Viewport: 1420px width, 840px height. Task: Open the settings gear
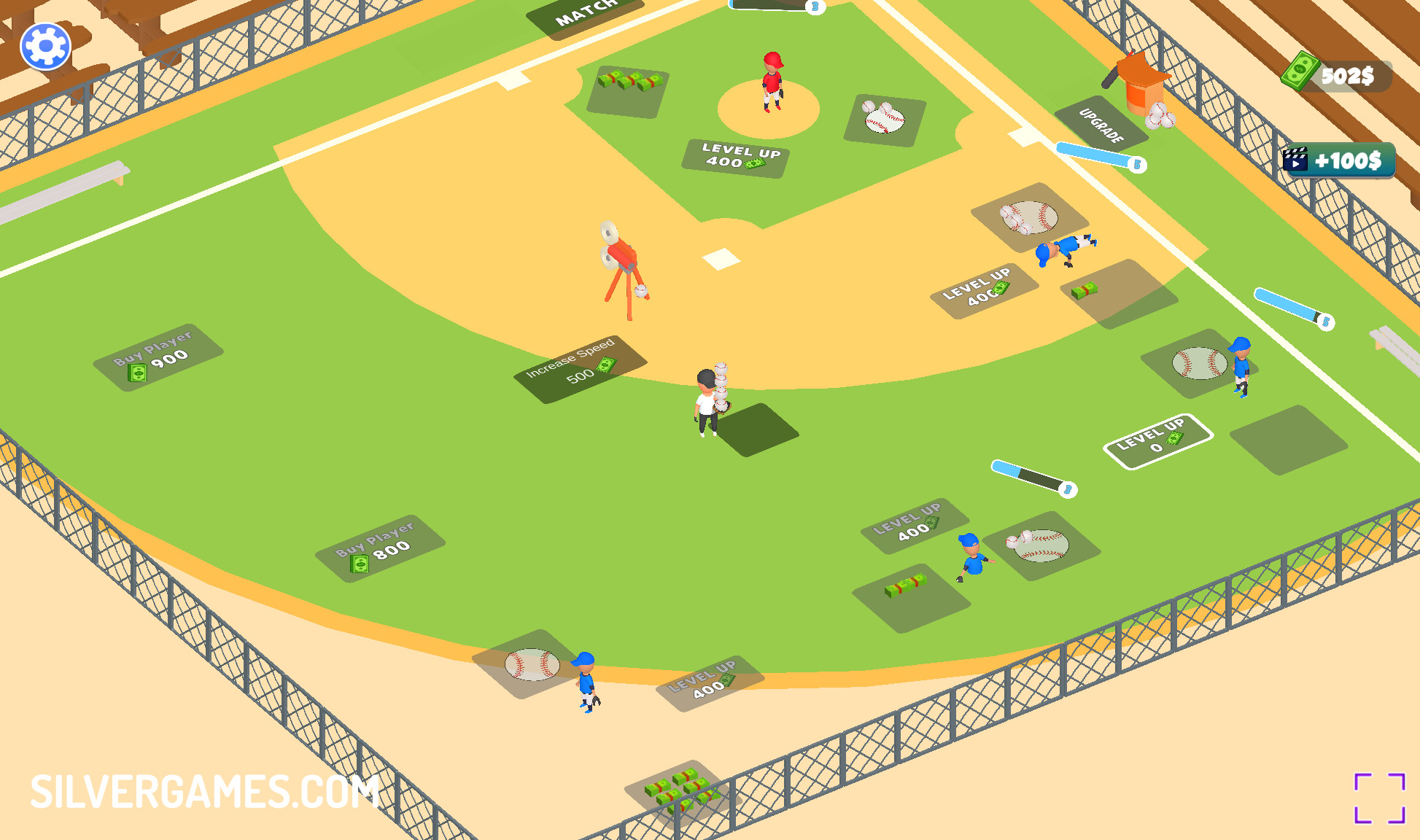(x=45, y=47)
